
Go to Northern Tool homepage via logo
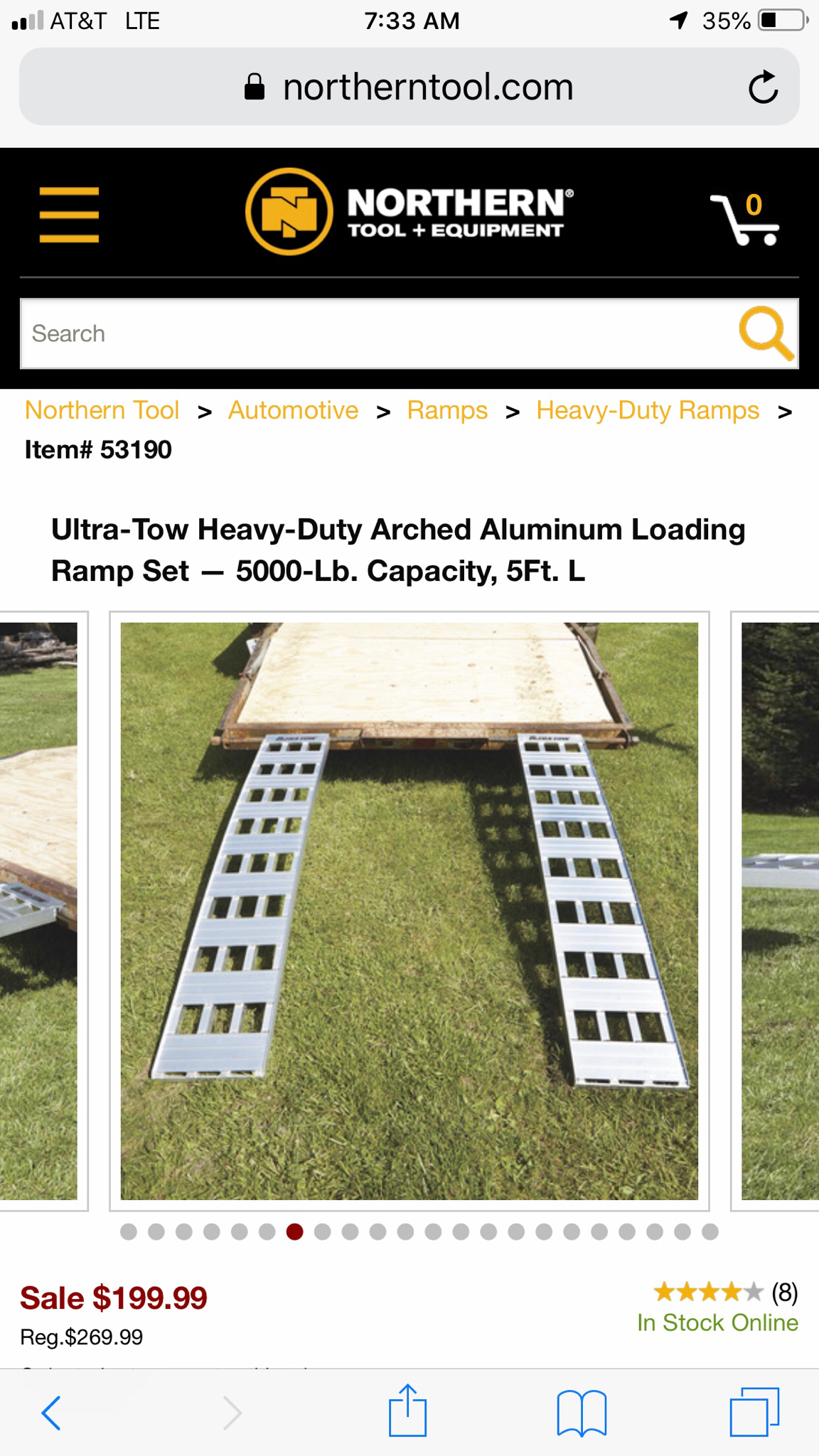409,212
